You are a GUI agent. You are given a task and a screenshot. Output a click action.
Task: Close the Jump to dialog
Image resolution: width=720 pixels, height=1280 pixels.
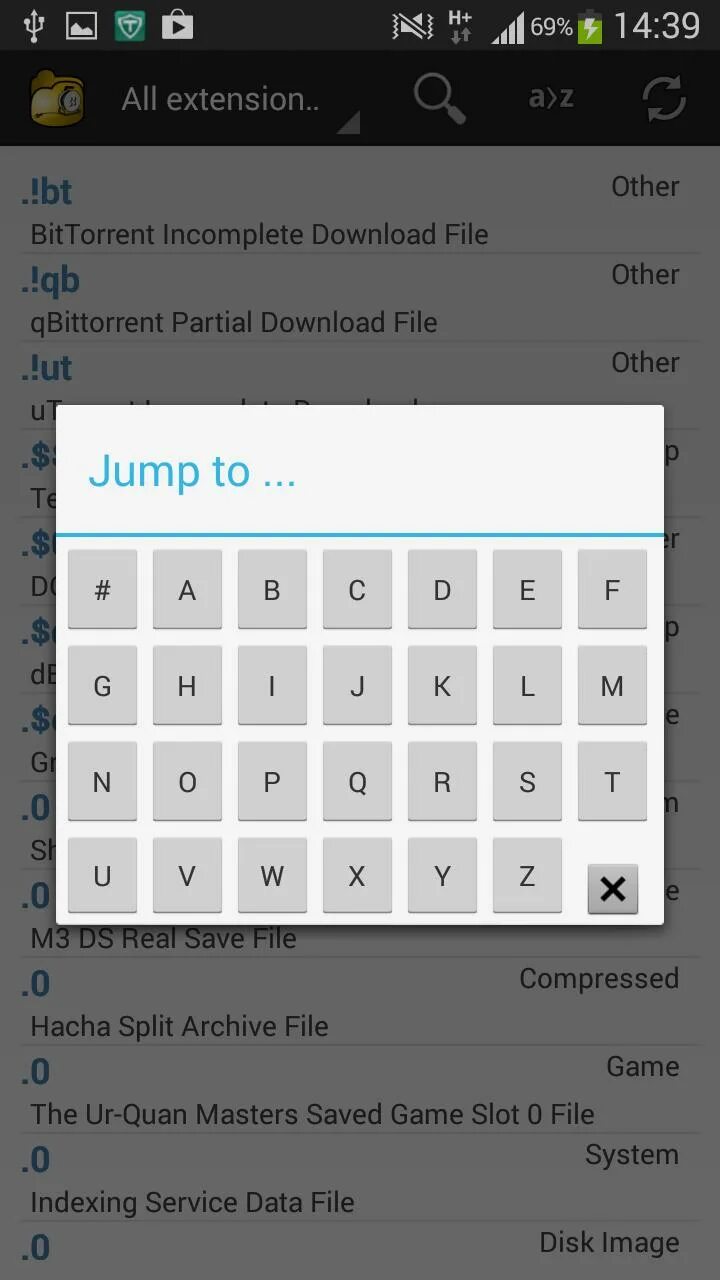tap(613, 888)
